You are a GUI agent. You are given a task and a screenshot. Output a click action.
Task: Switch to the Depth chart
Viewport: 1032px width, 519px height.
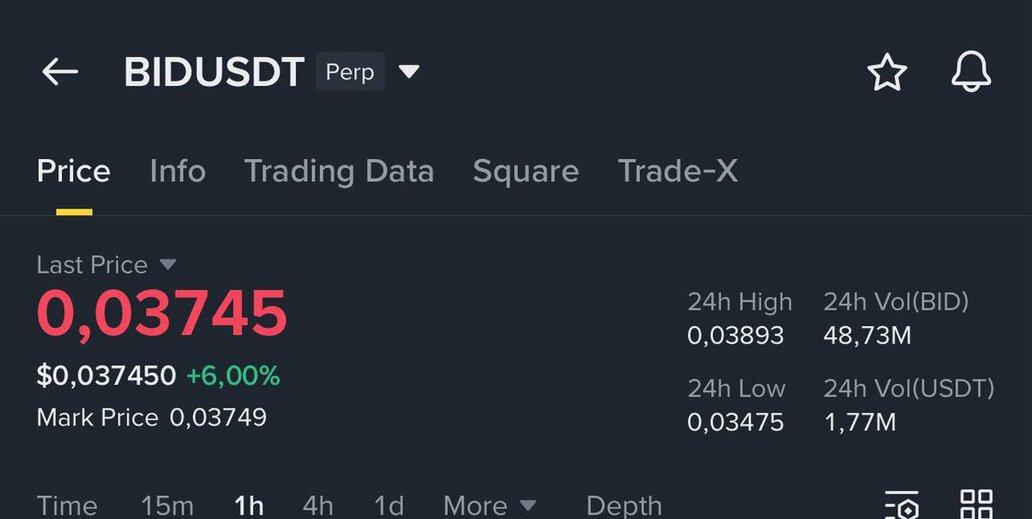(624, 505)
